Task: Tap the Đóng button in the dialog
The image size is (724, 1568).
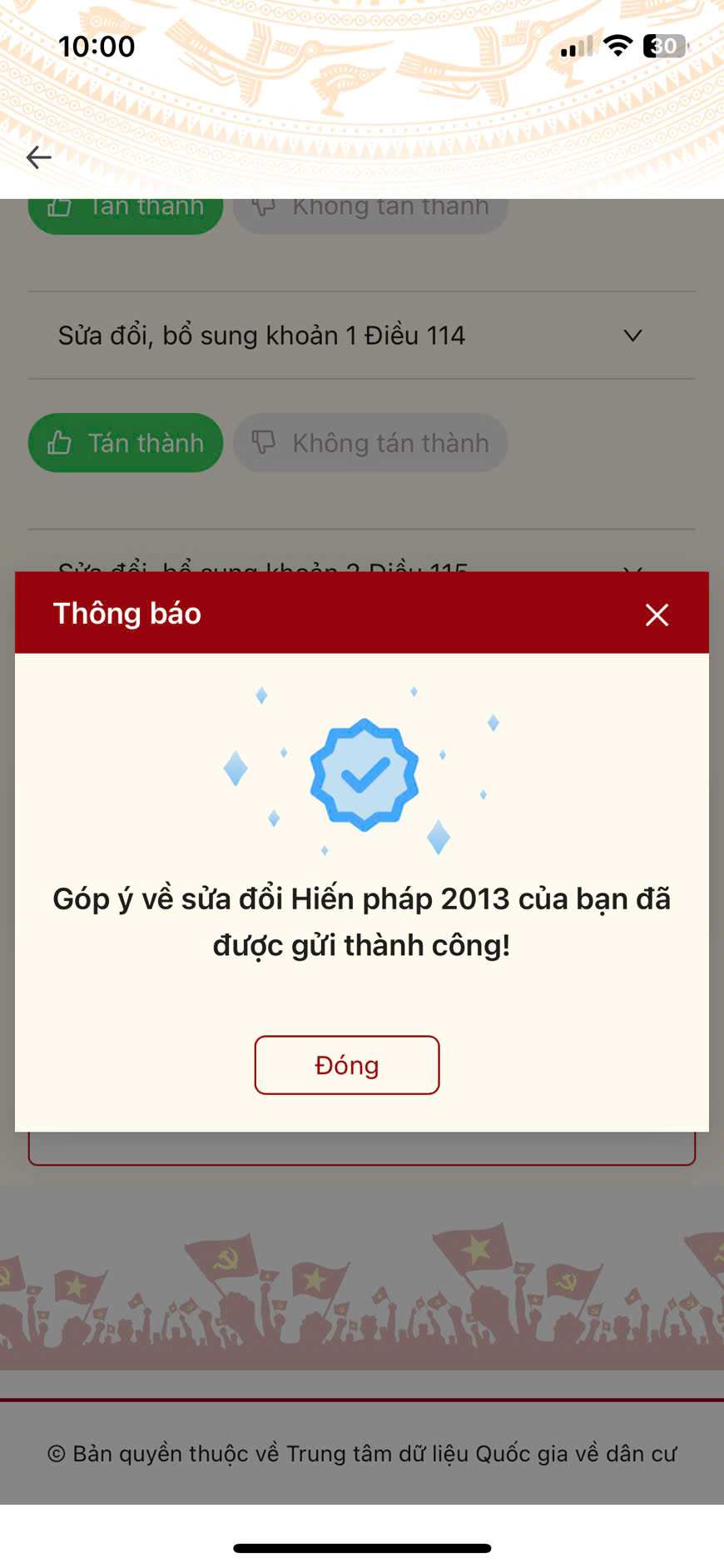Action: tap(347, 1065)
